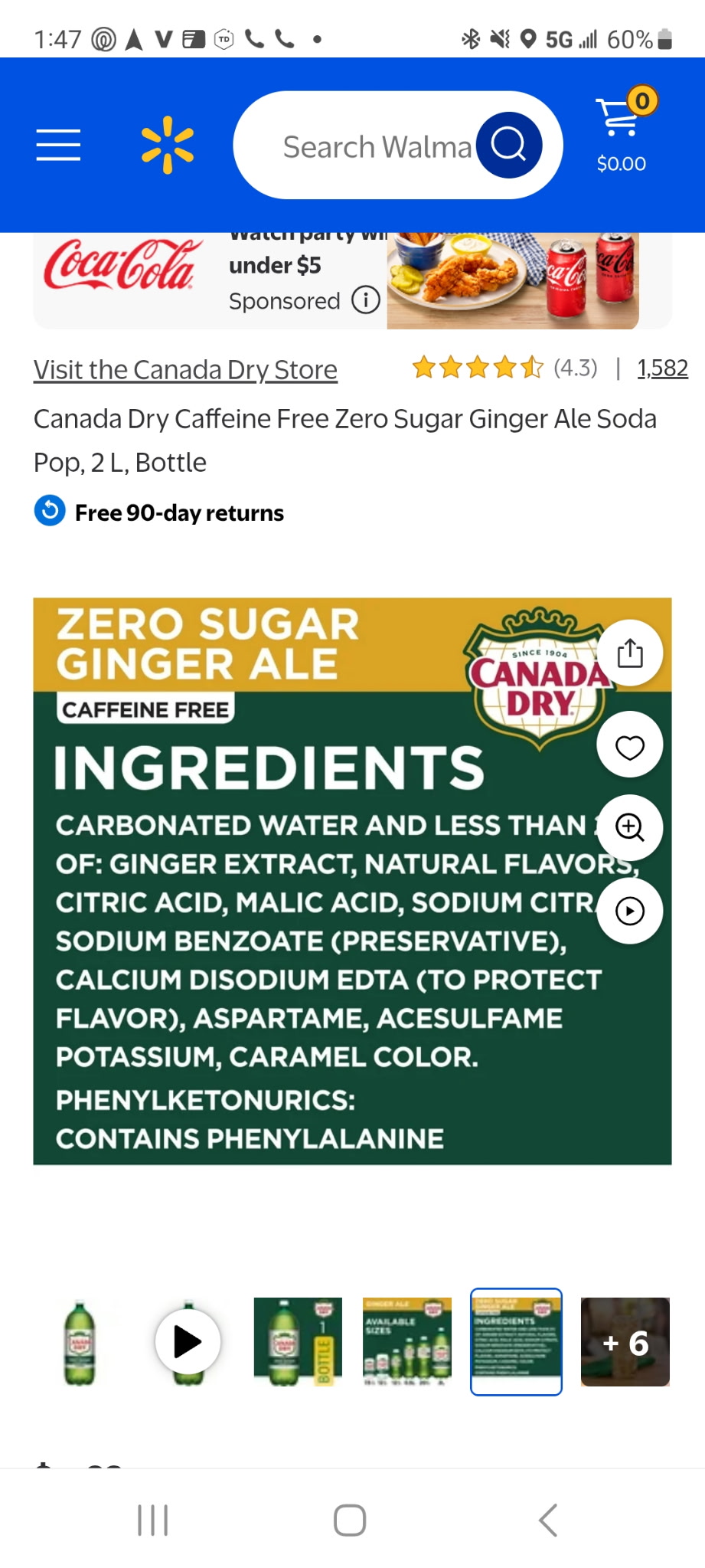
Task: Share this product
Action: tap(630, 653)
